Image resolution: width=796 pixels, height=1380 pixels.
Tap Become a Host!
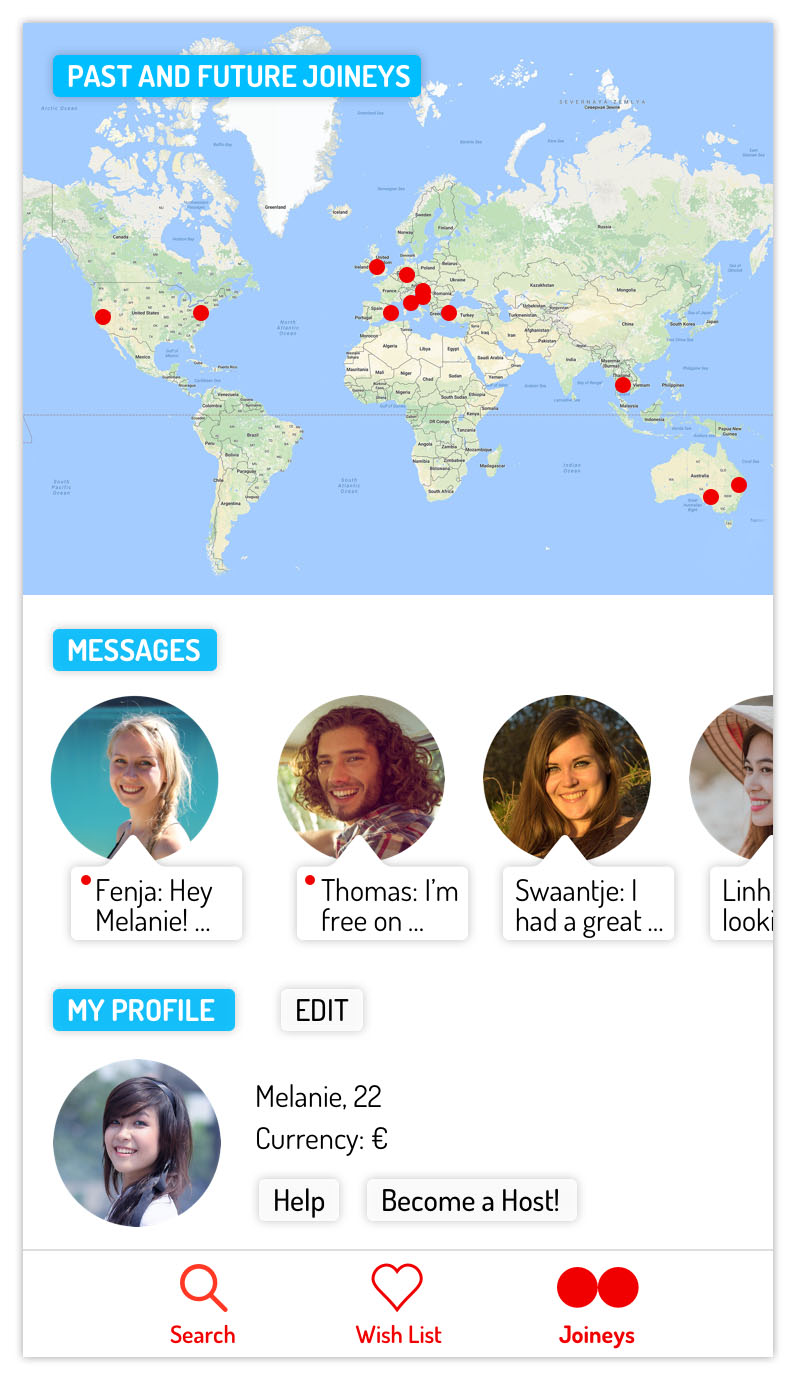click(x=471, y=1200)
